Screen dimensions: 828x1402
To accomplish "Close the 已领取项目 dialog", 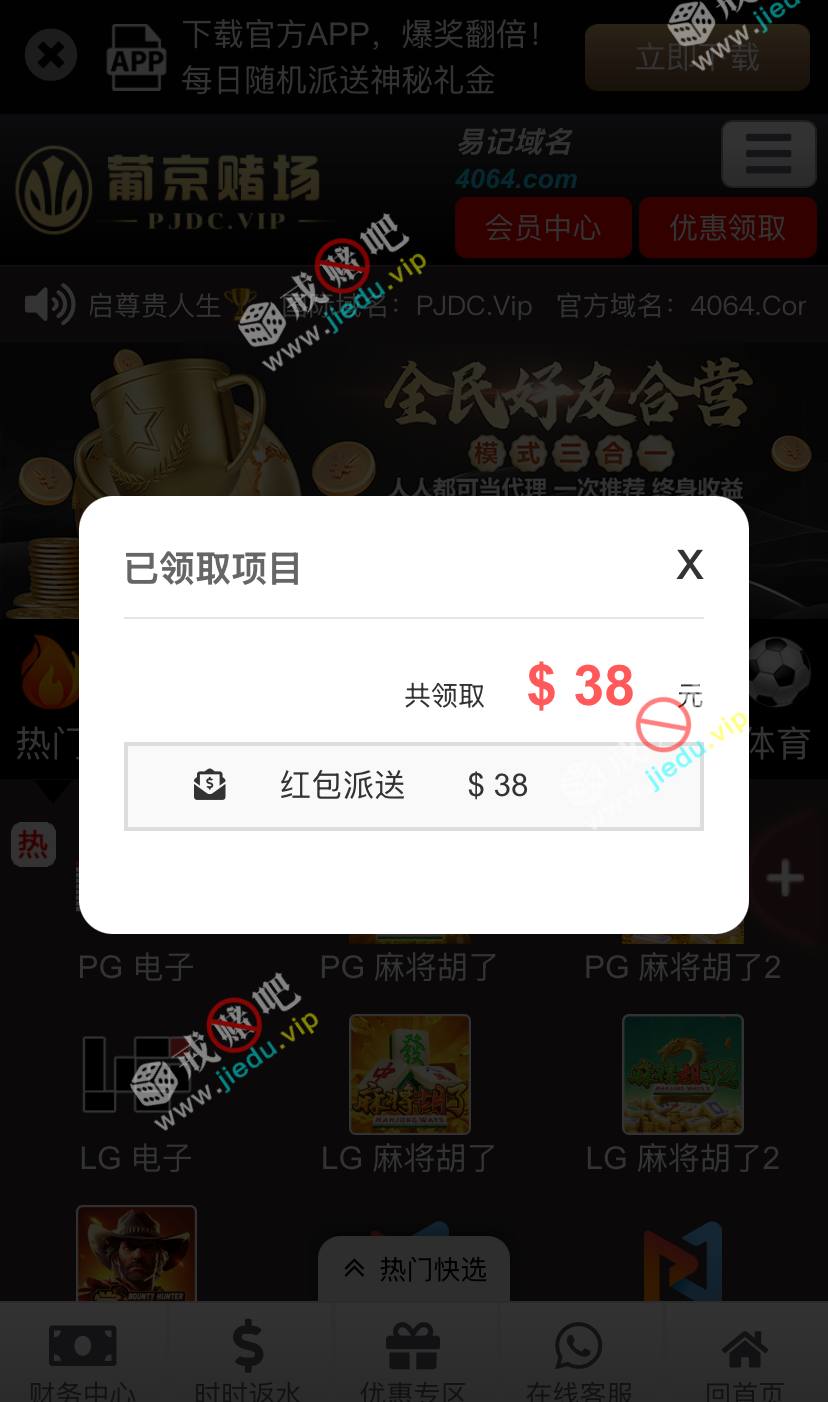I will (689, 565).
